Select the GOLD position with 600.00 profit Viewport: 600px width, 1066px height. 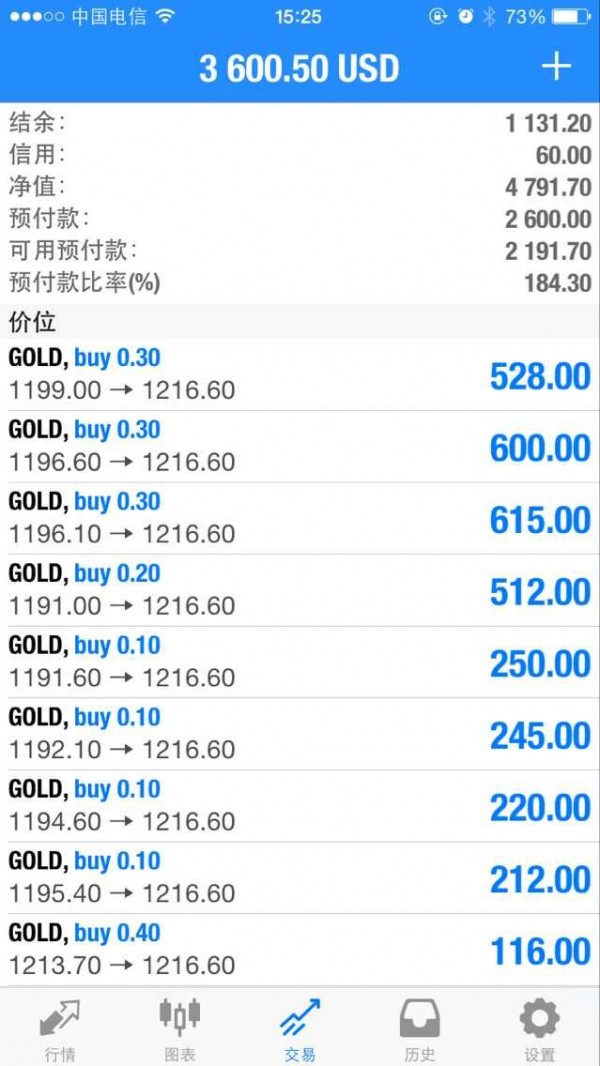300,447
